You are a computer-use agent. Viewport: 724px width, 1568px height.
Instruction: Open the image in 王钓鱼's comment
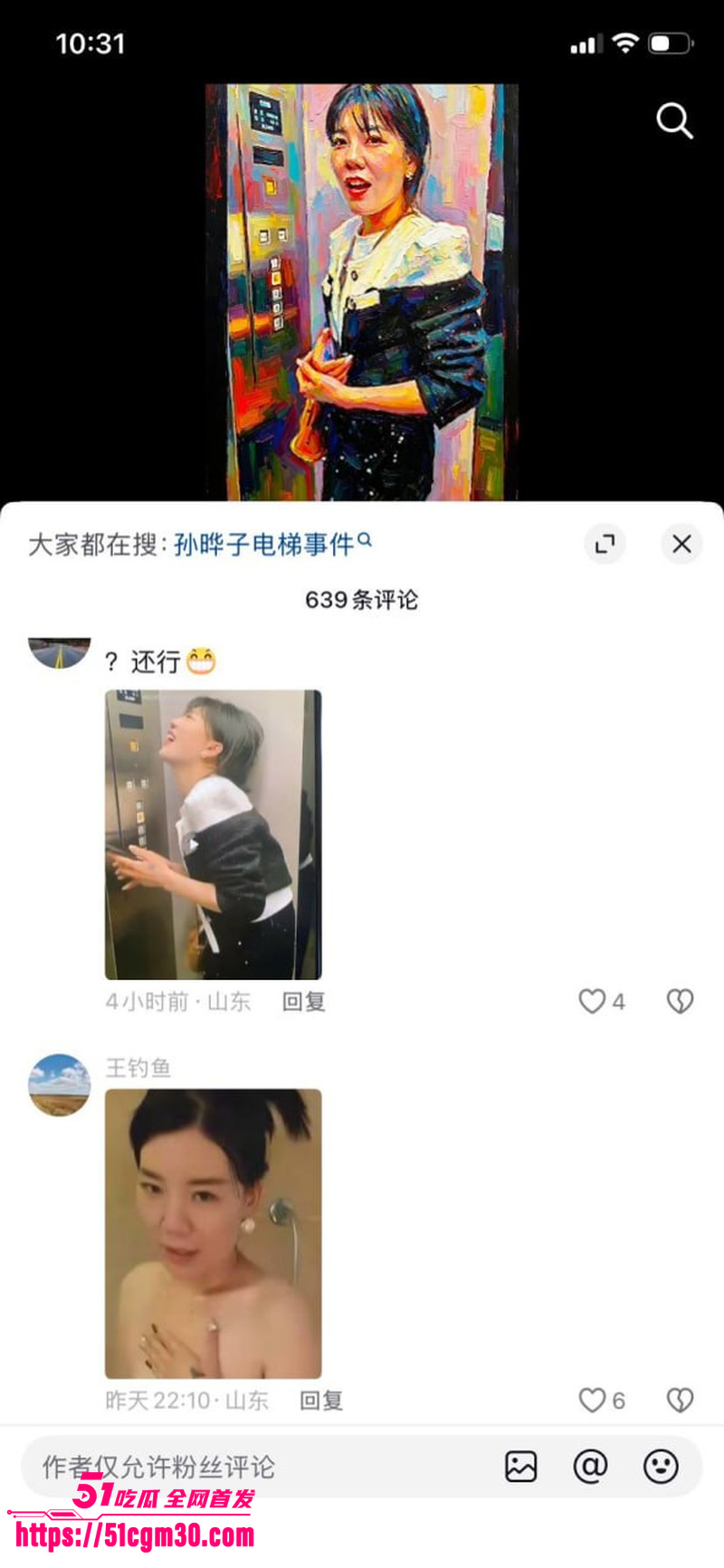pos(214,1233)
